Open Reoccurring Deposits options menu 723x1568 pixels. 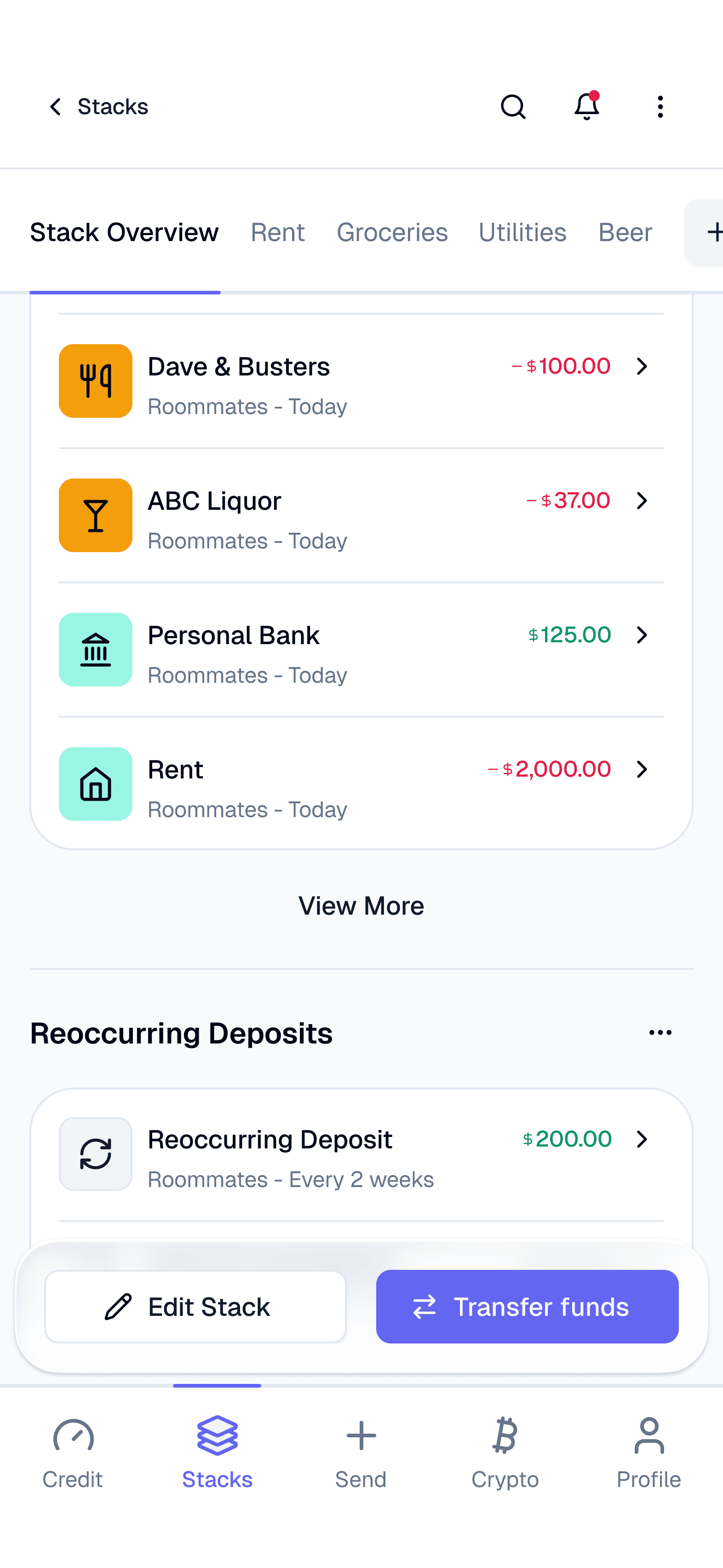[x=660, y=1033]
